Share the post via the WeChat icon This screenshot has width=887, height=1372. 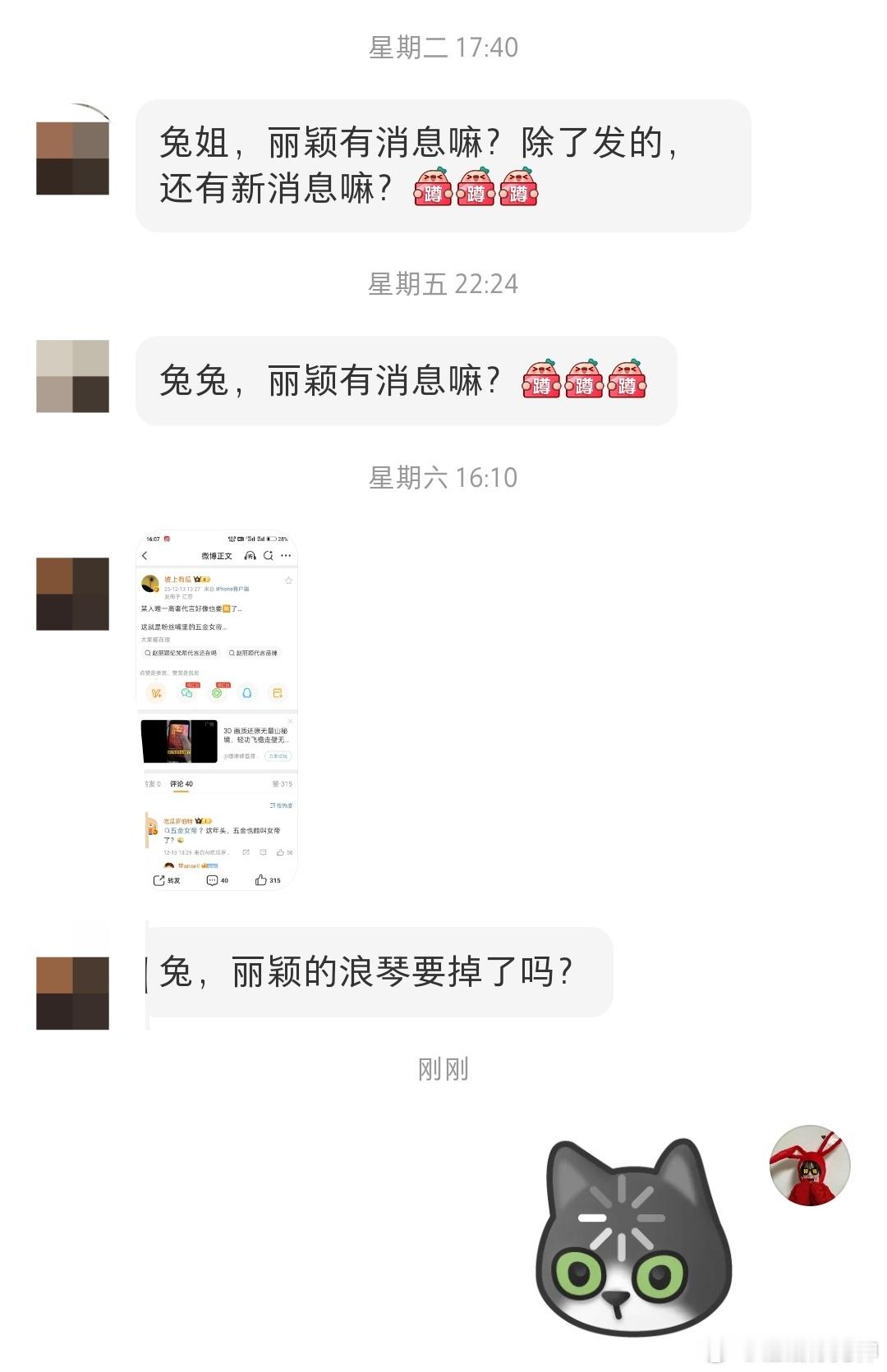[186, 695]
